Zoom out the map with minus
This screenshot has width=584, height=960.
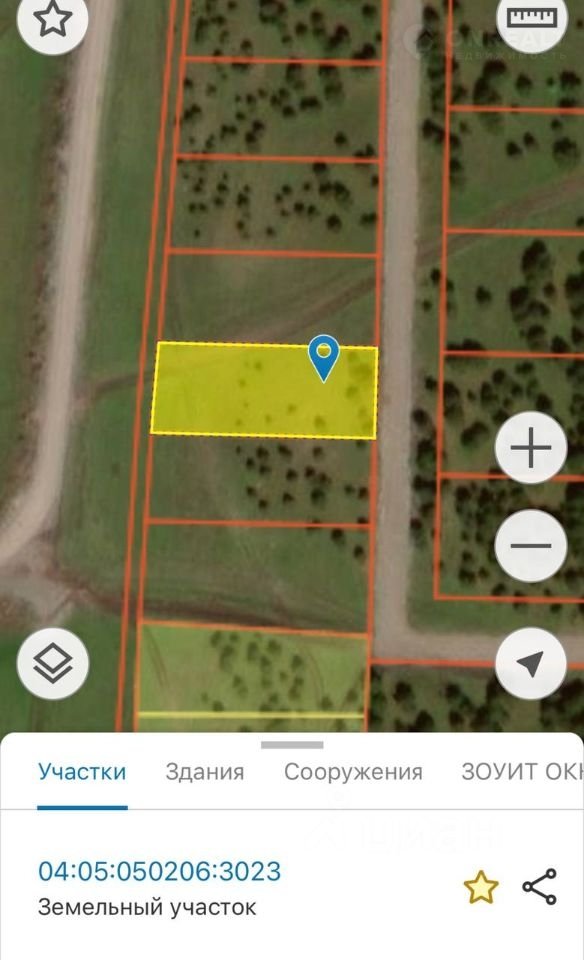531,545
